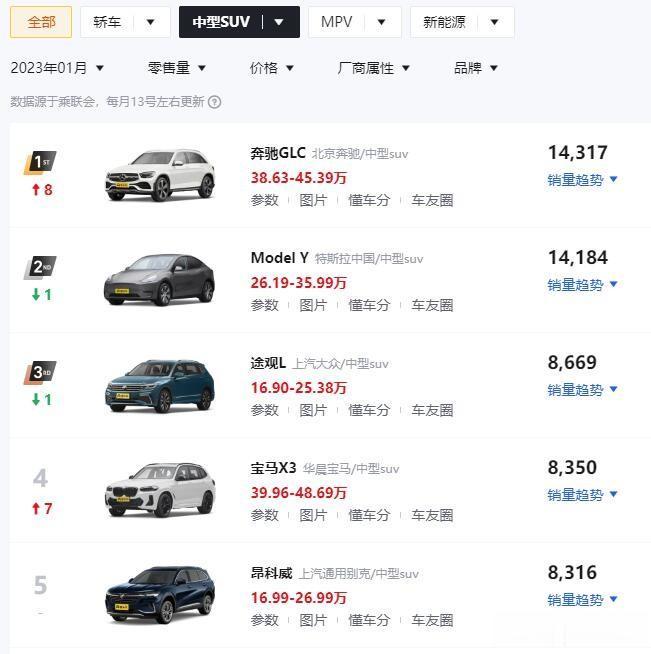Open 车友圈 for 昂科威

[x=432, y=620]
